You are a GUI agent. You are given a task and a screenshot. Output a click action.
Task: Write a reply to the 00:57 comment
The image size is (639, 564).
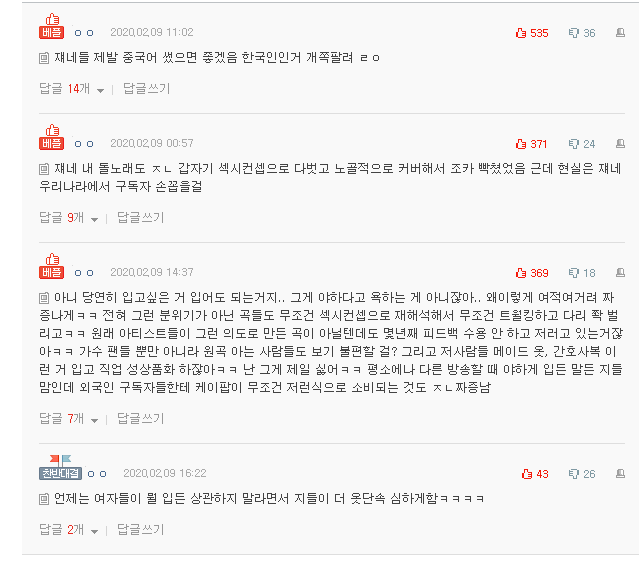(140, 217)
